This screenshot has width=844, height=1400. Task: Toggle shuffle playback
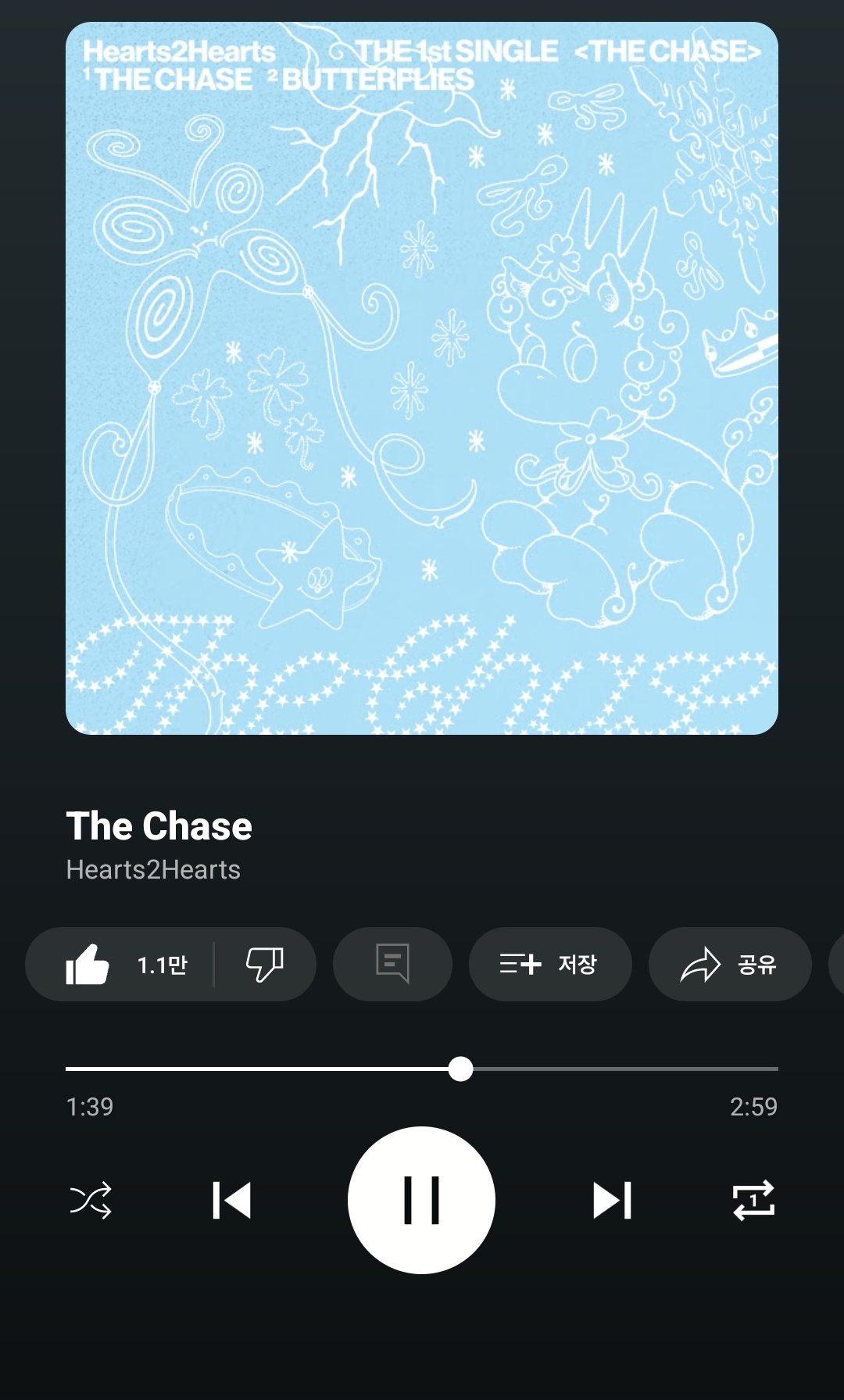point(91,1200)
